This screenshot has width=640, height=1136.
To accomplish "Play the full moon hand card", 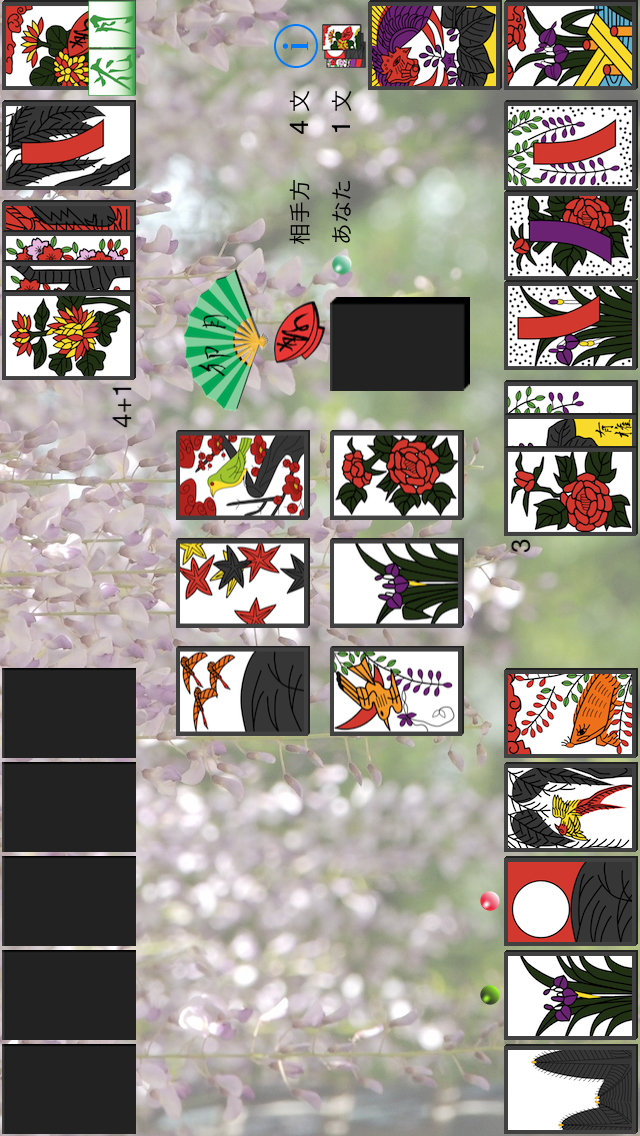I will pyautogui.click(x=570, y=900).
